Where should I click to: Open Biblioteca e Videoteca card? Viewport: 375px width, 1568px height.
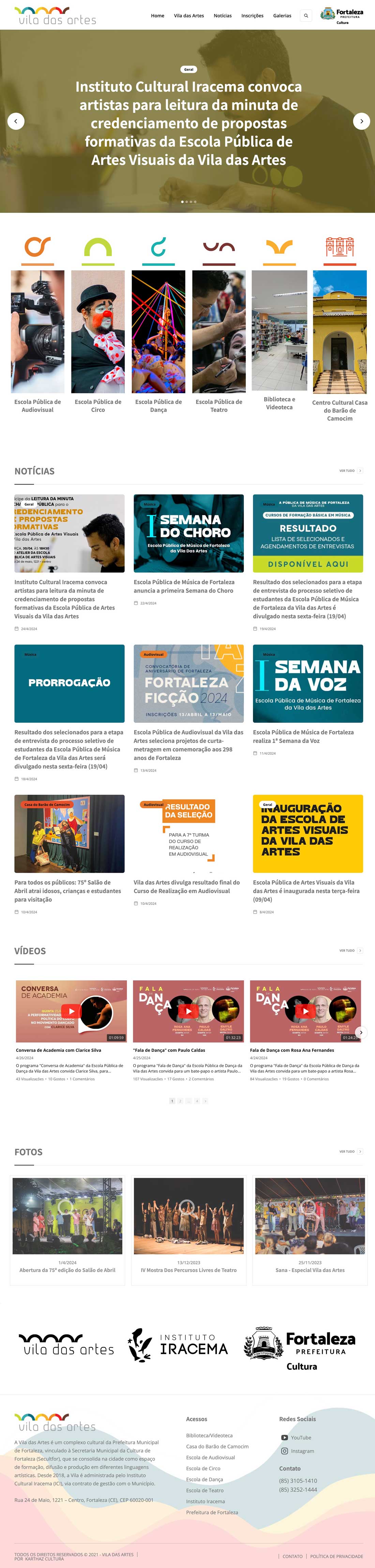pyautogui.click(x=279, y=332)
